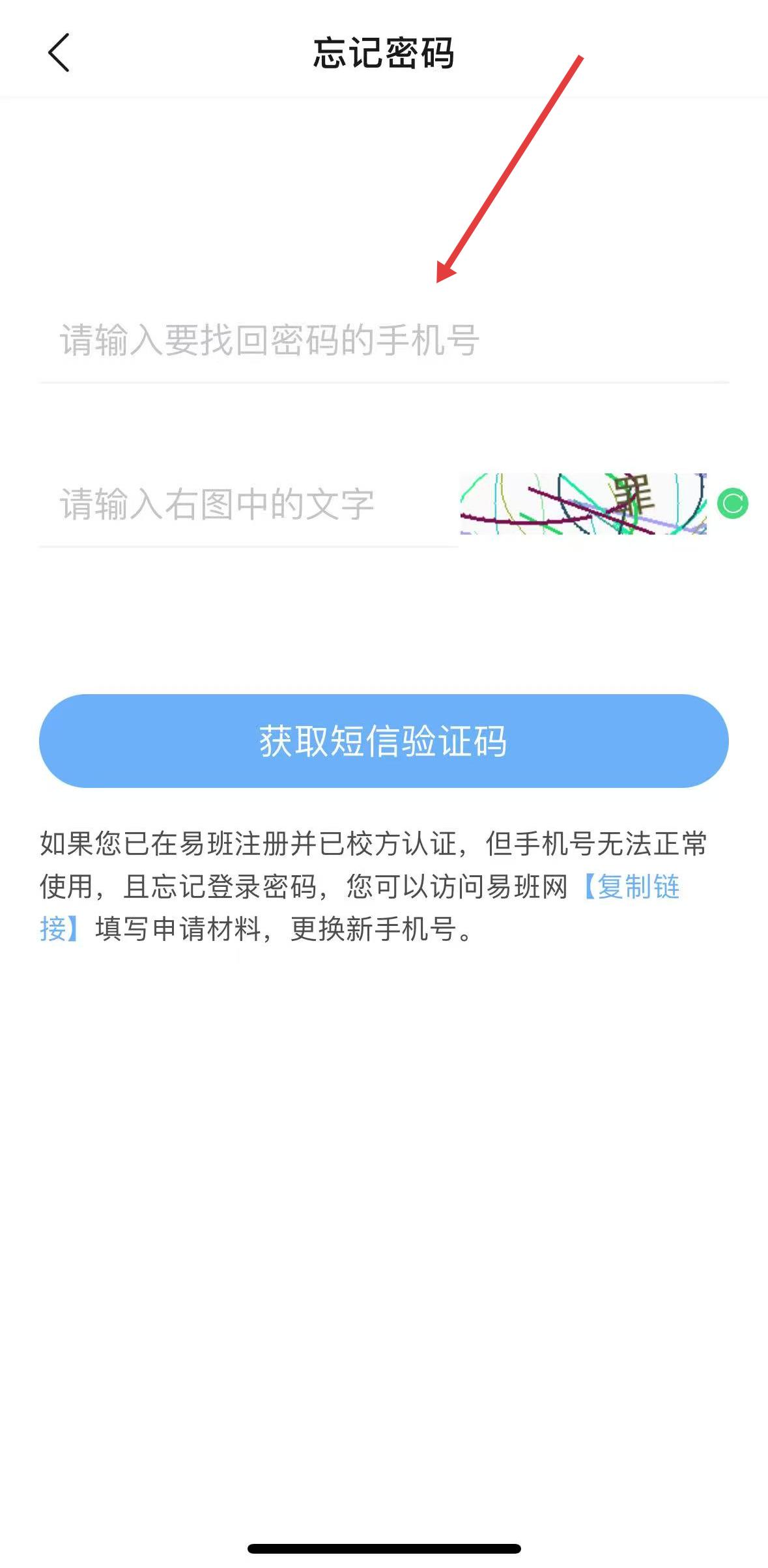Focus the 请输入右图中的文字 captcha field

click(249, 504)
